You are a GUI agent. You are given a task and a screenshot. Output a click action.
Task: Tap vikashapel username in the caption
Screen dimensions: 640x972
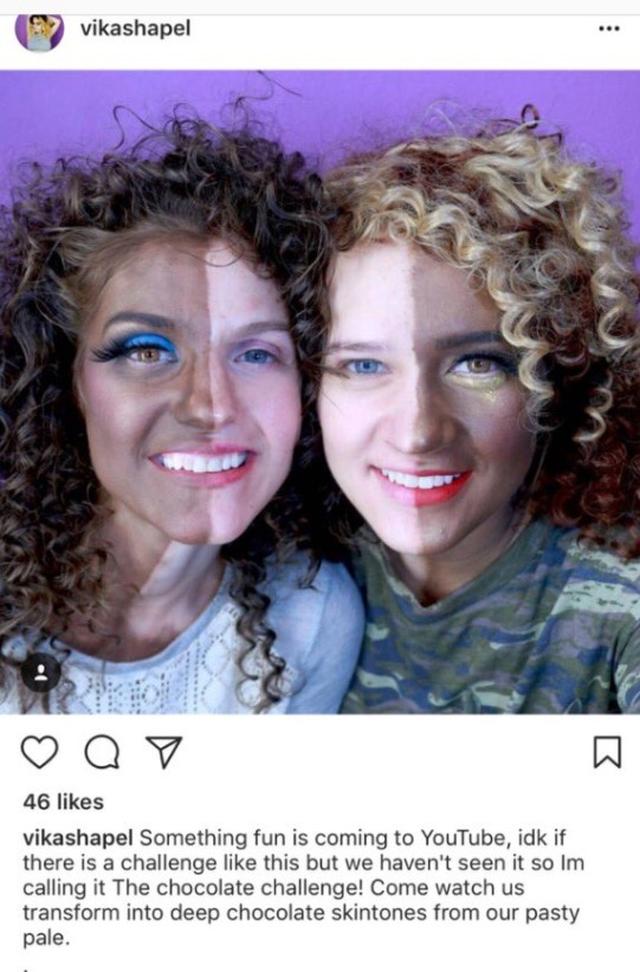point(77,837)
